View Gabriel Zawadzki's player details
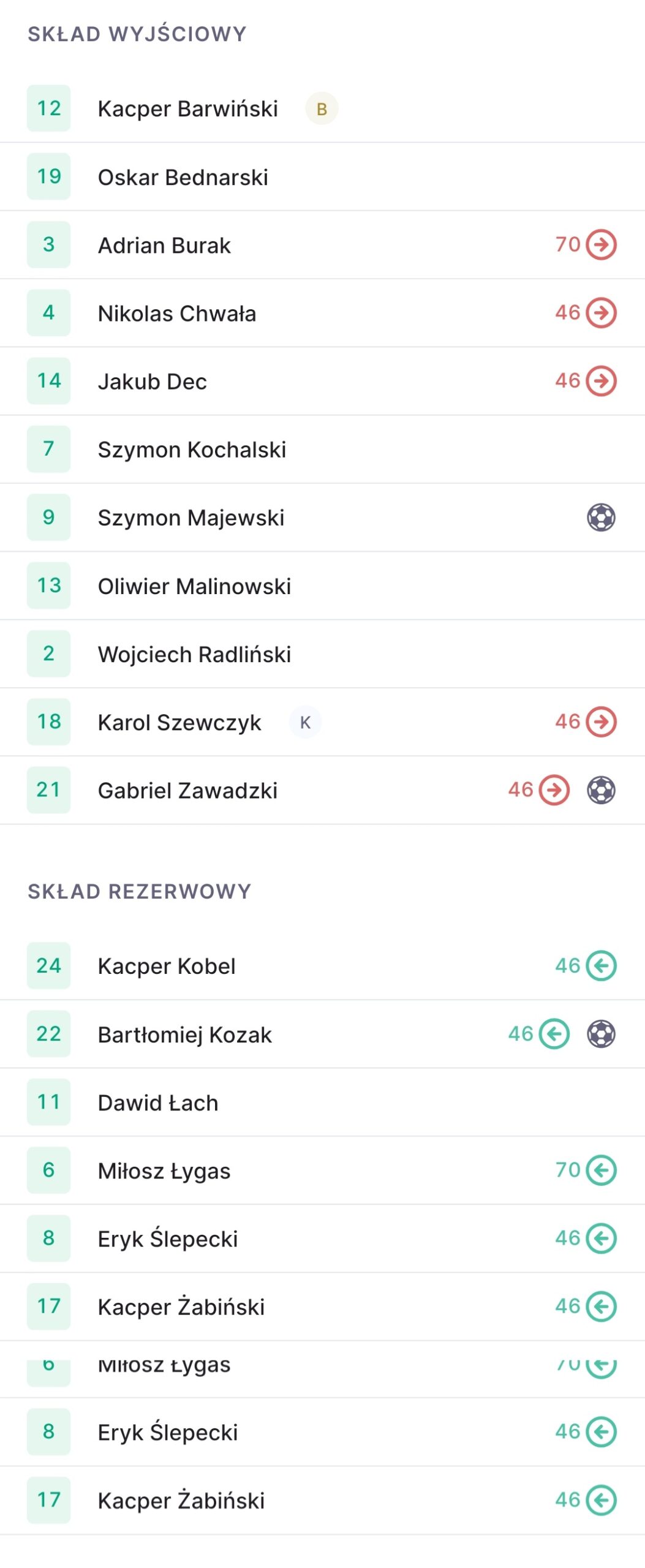The height and width of the screenshot is (1568, 645). (x=187, y=790)
